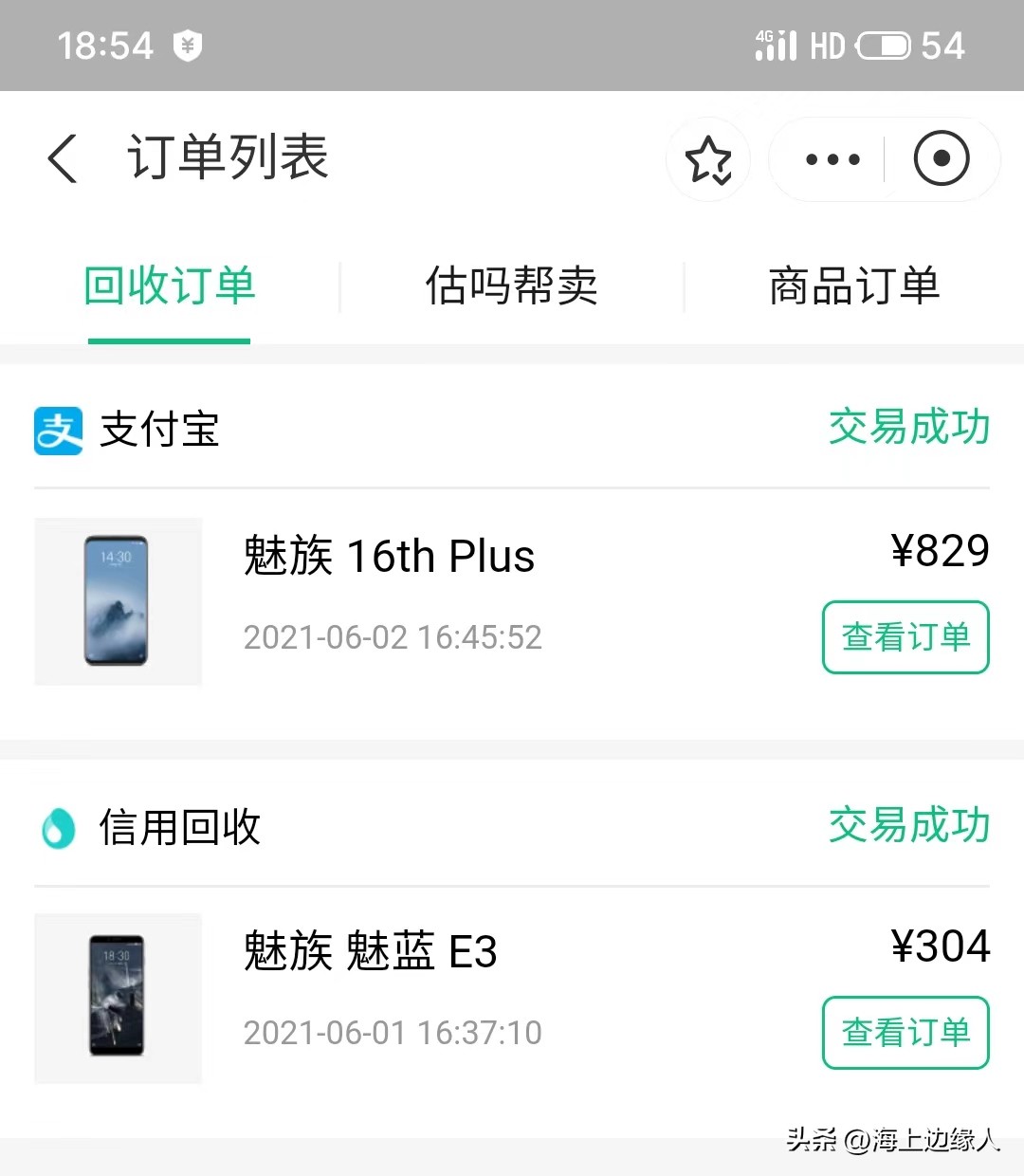Open the star favorite icon in title bar
Screen dimensions: 1024x1176
point(709,159)
